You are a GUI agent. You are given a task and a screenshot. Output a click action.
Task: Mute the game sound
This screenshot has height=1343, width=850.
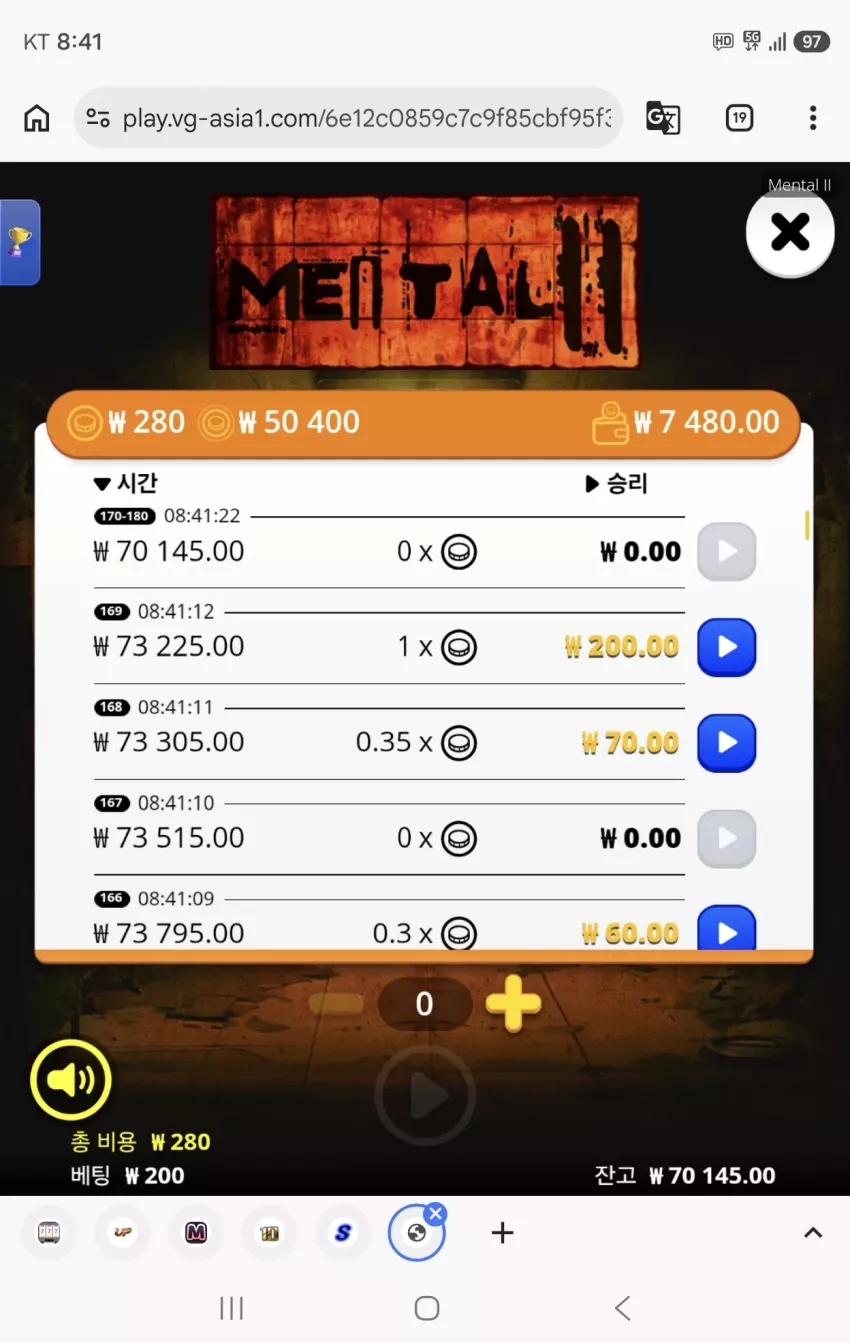70,1080
